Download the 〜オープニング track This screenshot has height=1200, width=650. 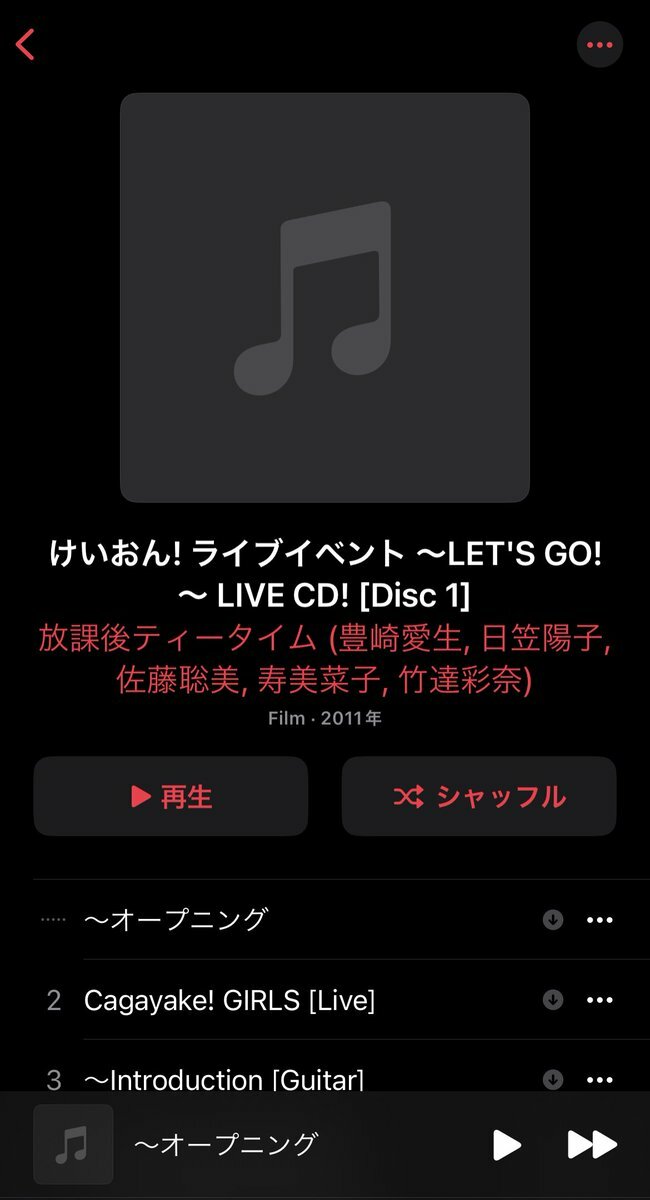[553, 920]
